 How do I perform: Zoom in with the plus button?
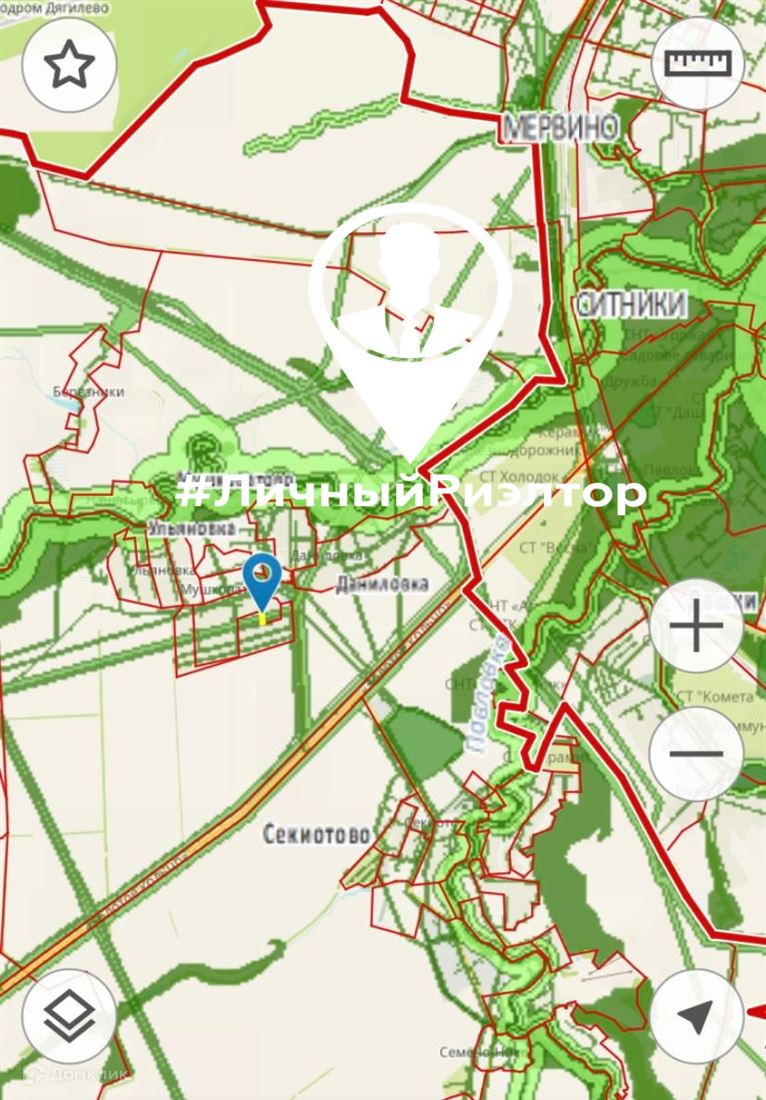(696, 626)
